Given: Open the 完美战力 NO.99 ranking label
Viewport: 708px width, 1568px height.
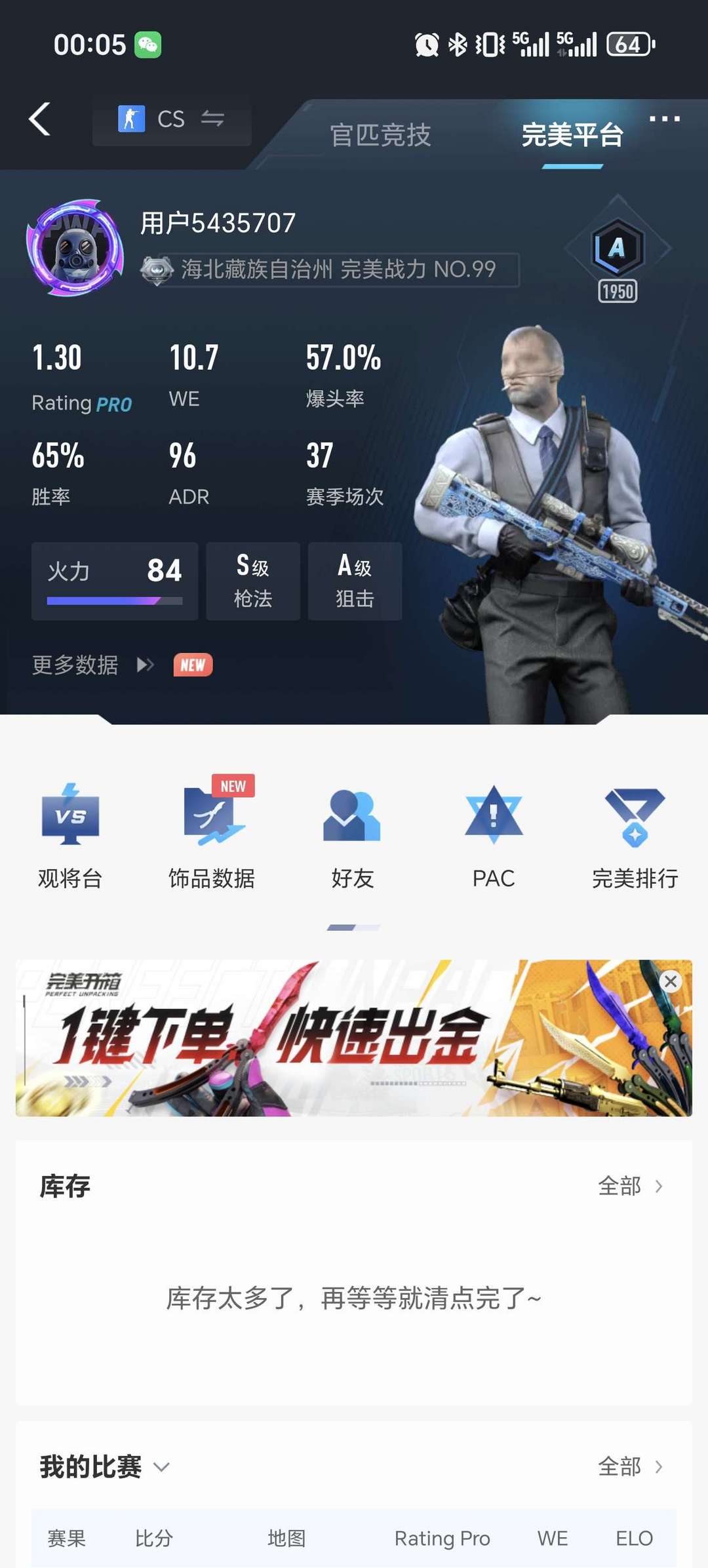Looking at the screenshot, I should click(338, 269).
